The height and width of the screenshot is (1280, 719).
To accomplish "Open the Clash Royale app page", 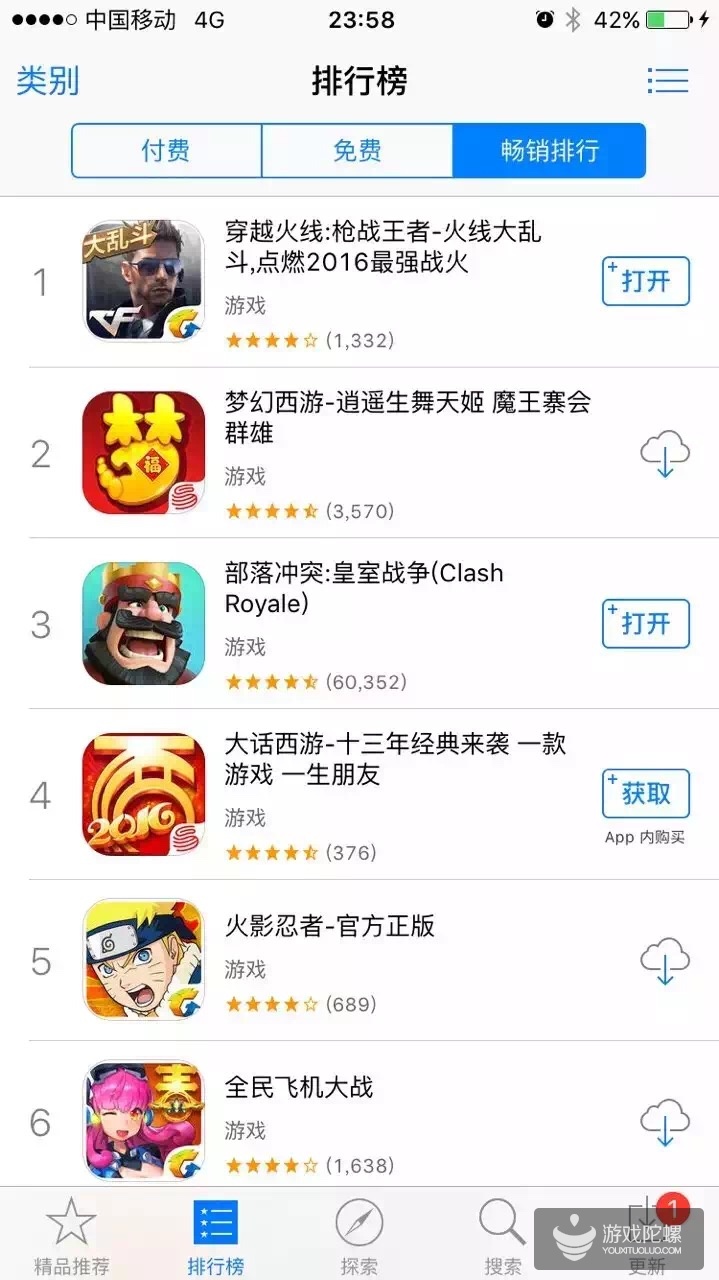I will pos(364,588).
